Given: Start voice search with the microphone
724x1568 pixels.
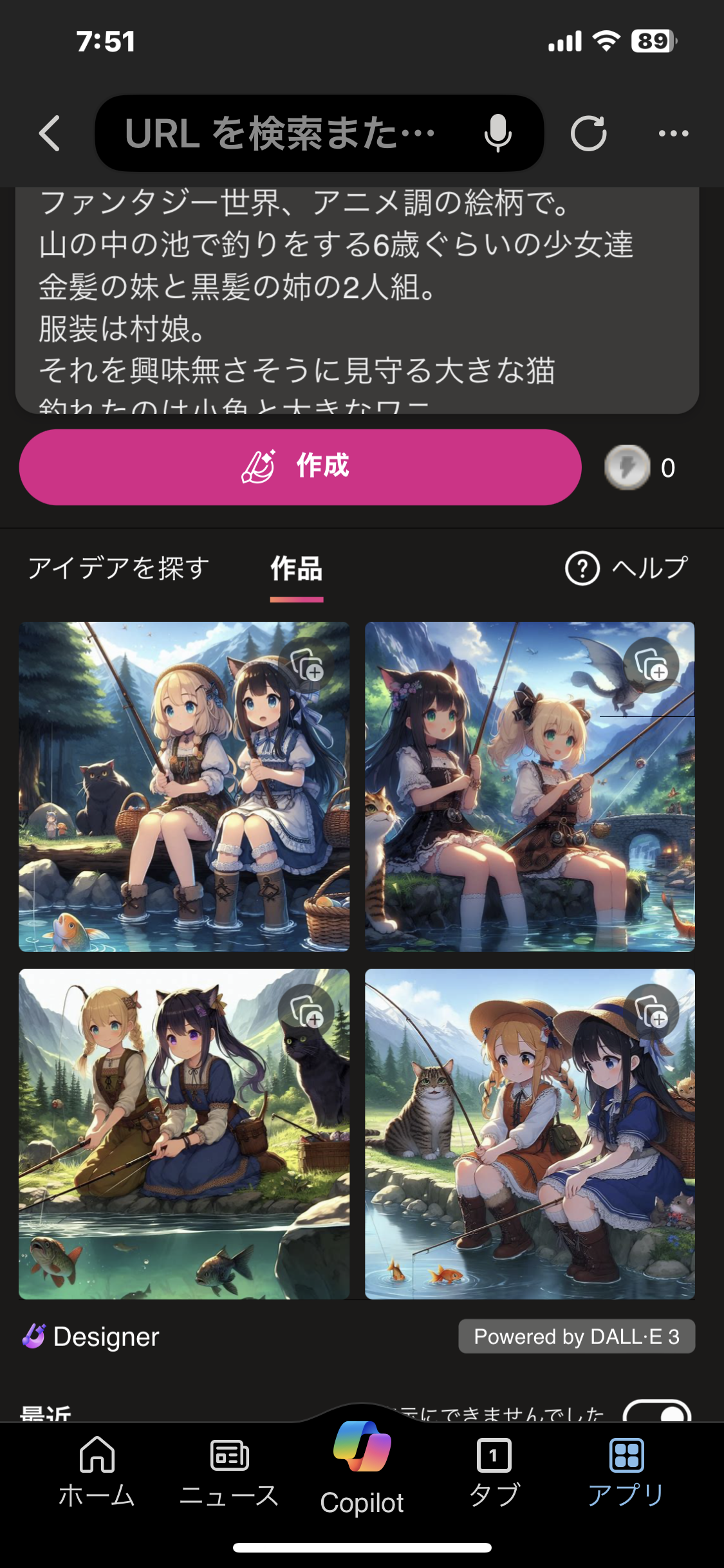Looking at the screenshot, I should click(x=497, y=134).
